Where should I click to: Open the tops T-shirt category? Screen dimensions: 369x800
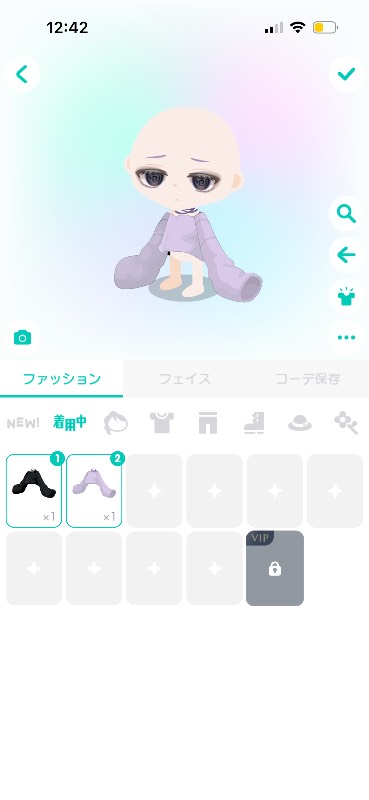[162, 423]
